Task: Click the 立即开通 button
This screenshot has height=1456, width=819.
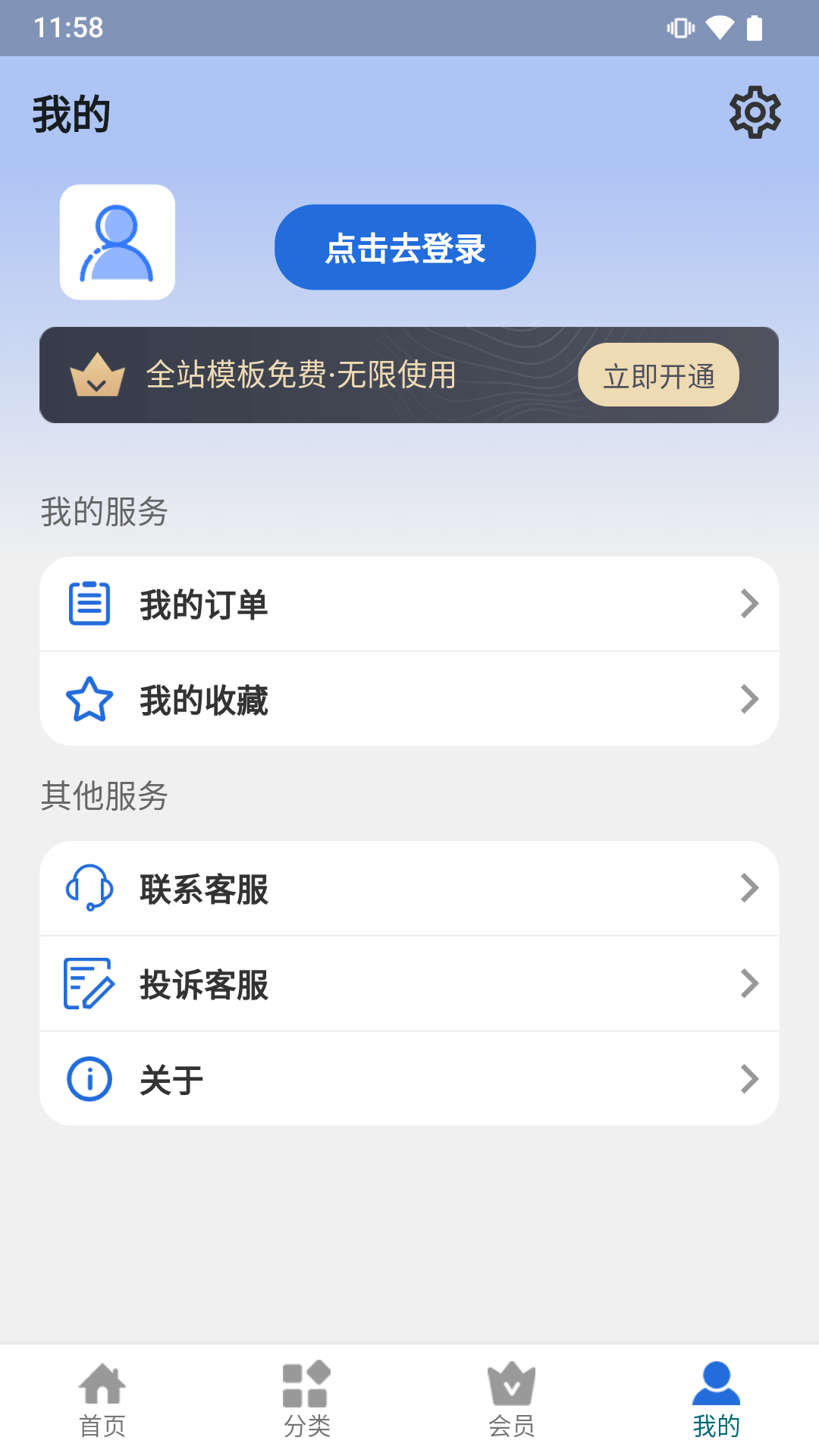Action: pyautogui.click(x=658, y=375)
